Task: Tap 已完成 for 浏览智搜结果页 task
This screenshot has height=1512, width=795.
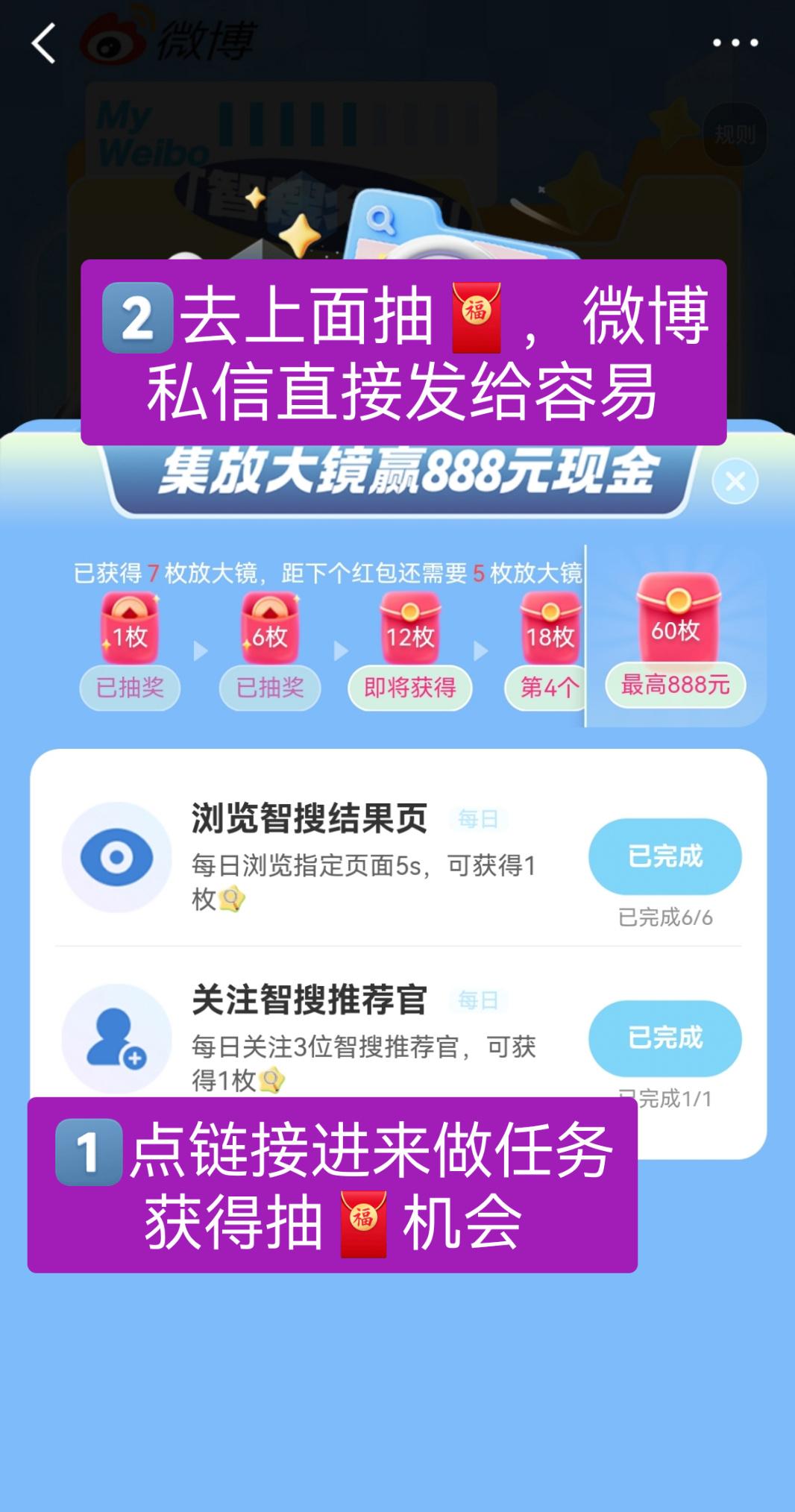Action: pyautogui.click(x=665, y=856)
